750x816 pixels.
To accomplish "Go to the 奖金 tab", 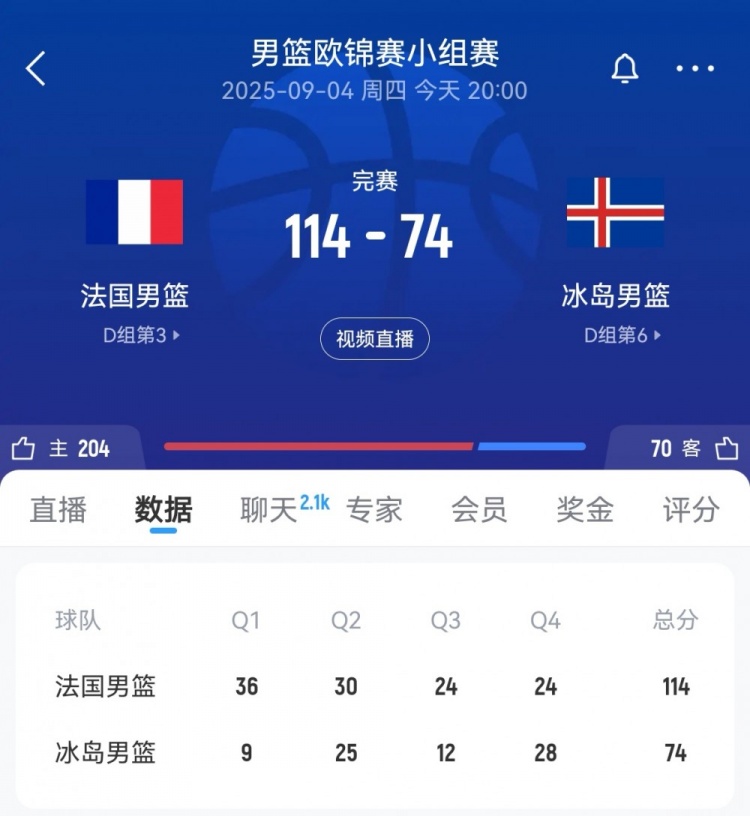I will click(585, 510).
